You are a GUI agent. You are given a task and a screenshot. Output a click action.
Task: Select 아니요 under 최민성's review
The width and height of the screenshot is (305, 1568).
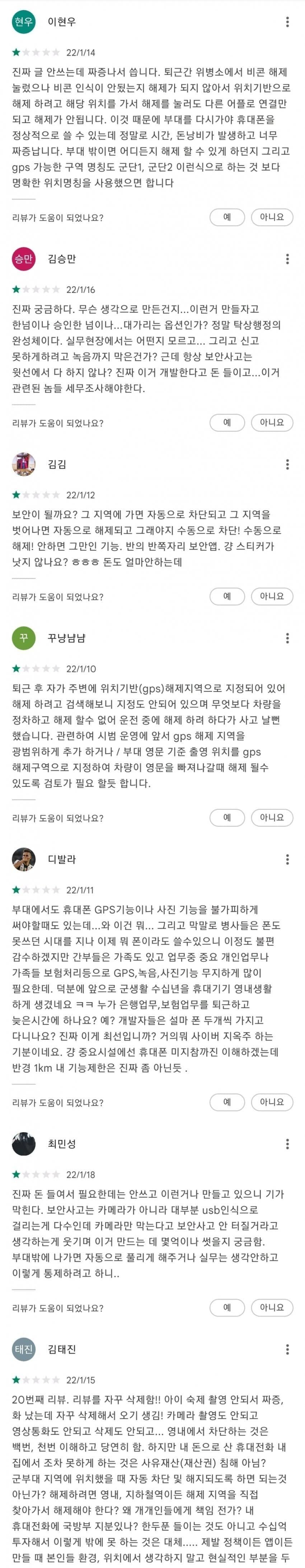[272, 1307]
